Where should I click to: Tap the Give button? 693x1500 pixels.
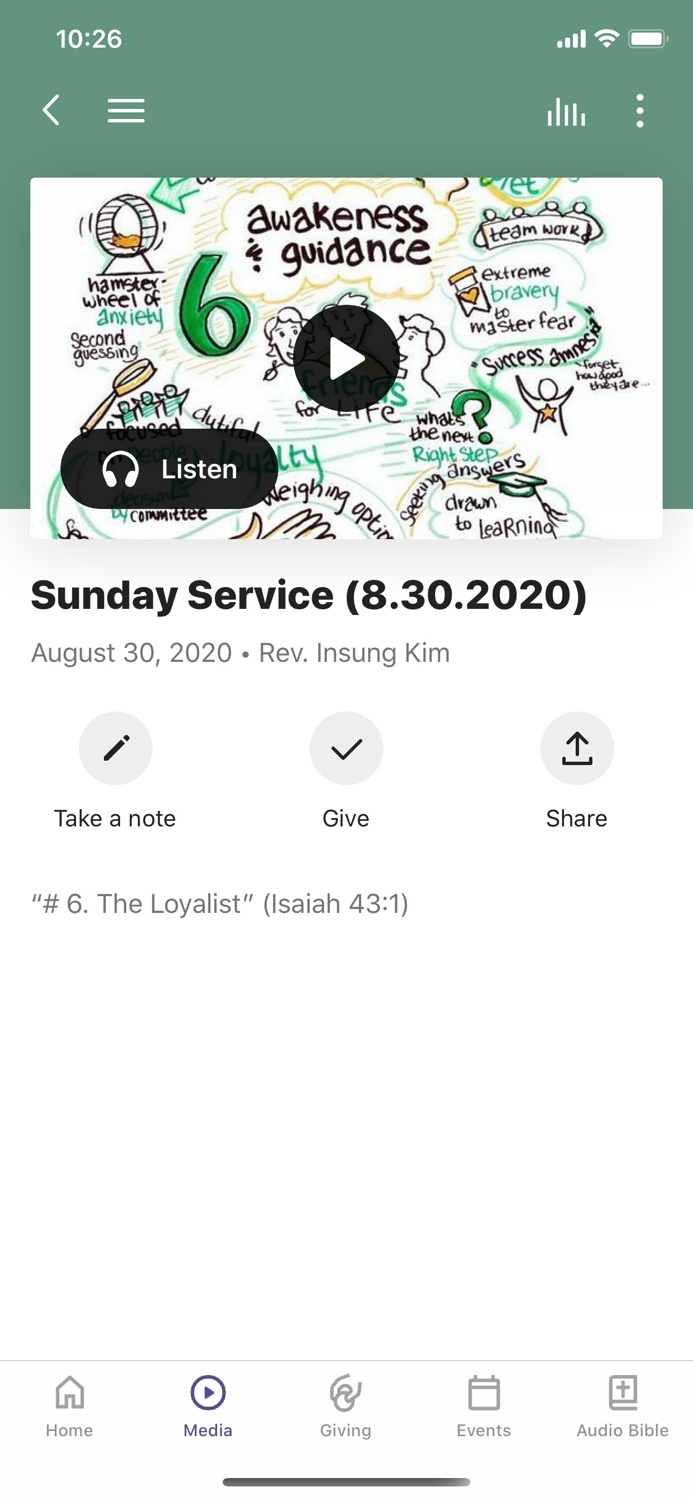[346, 748]
